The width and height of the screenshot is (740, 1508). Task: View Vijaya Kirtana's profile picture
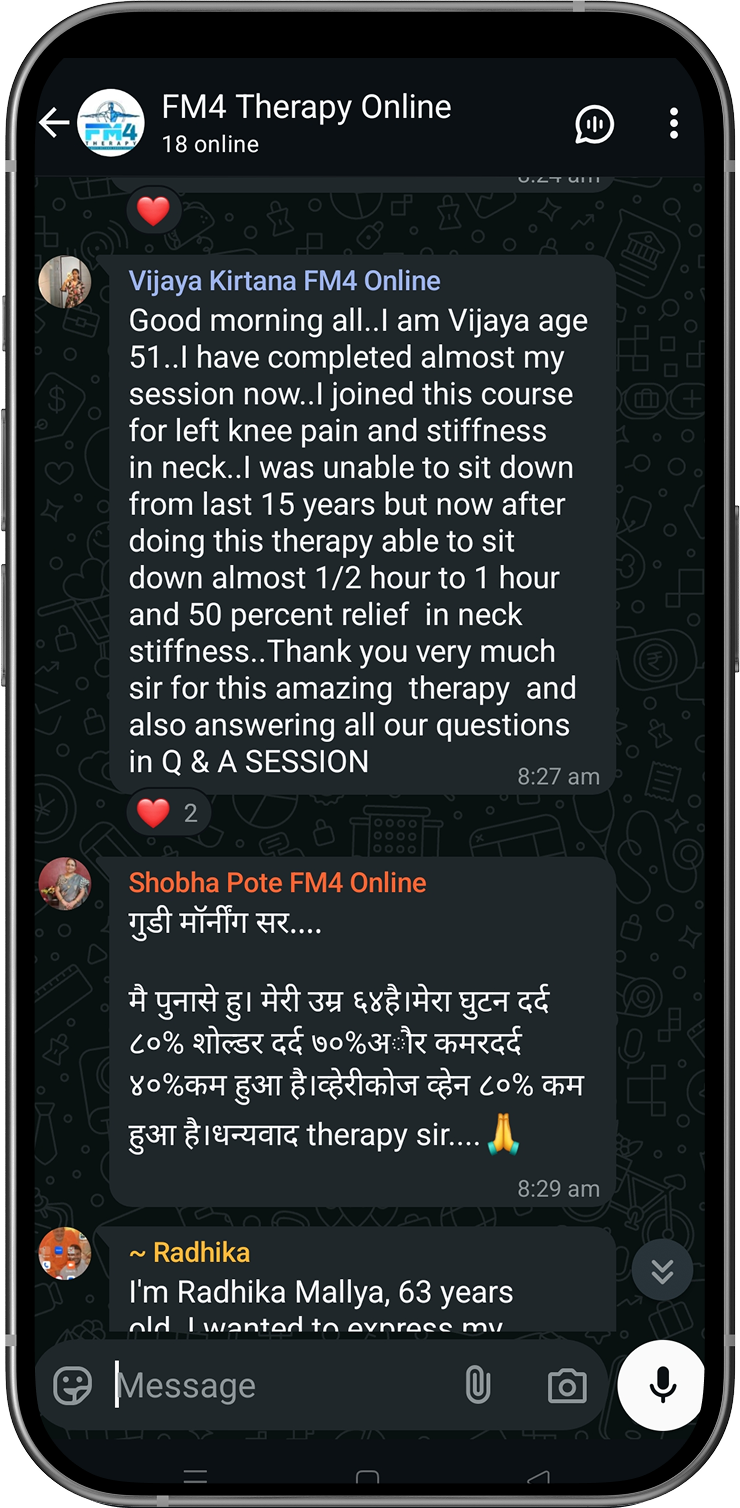pos(65,282)
